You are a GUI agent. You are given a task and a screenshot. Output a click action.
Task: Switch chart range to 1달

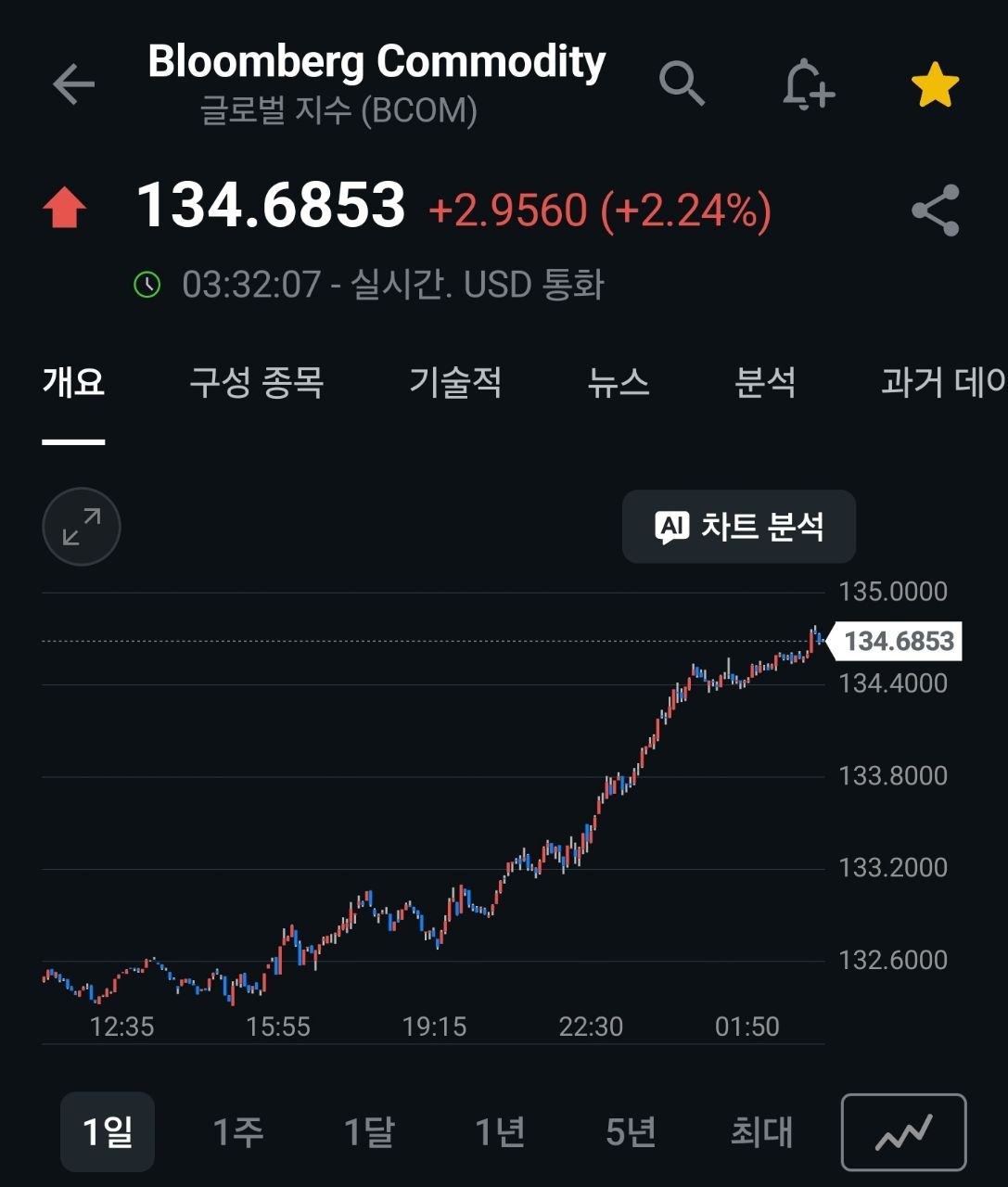click(x=369, y=1132)
